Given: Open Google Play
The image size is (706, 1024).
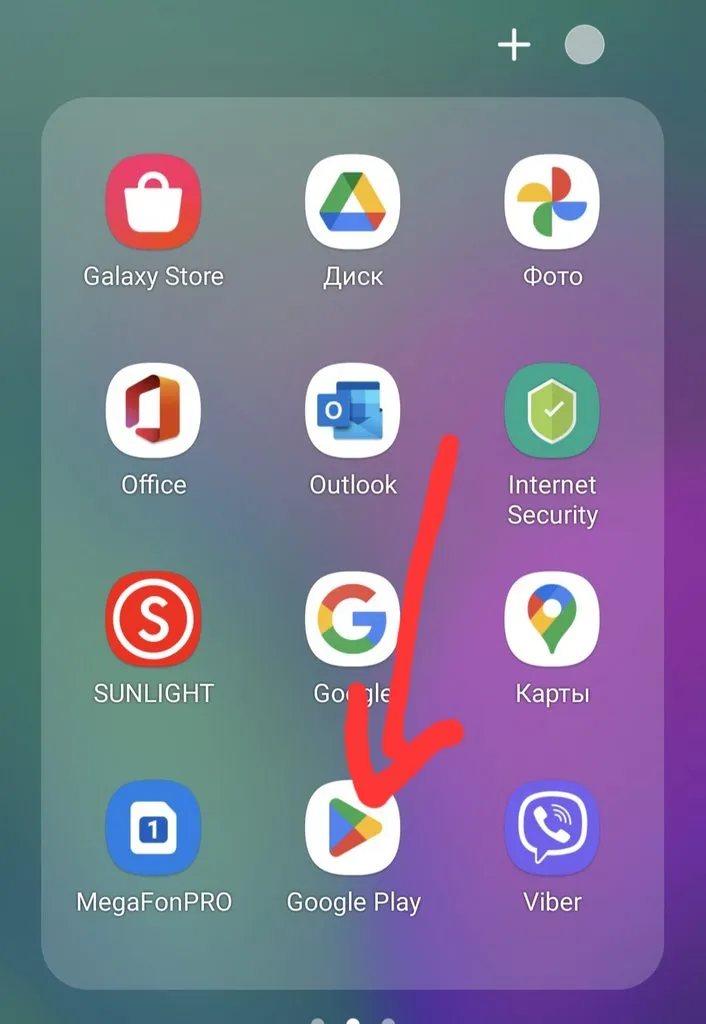Looking at the screenshot, I should tap(352, 828).
